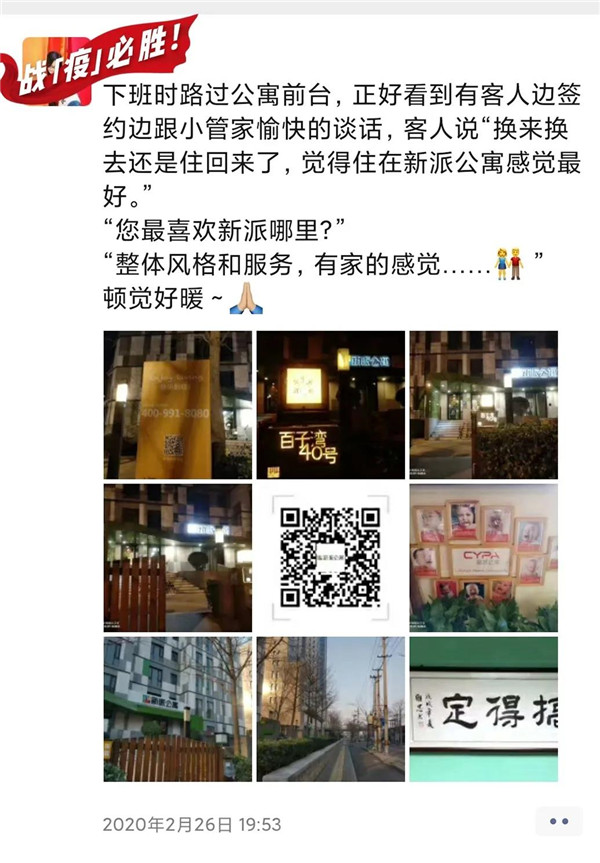View the night photo with wooden fence
Screen dimensions: 600x863
(x=177, y=557)
